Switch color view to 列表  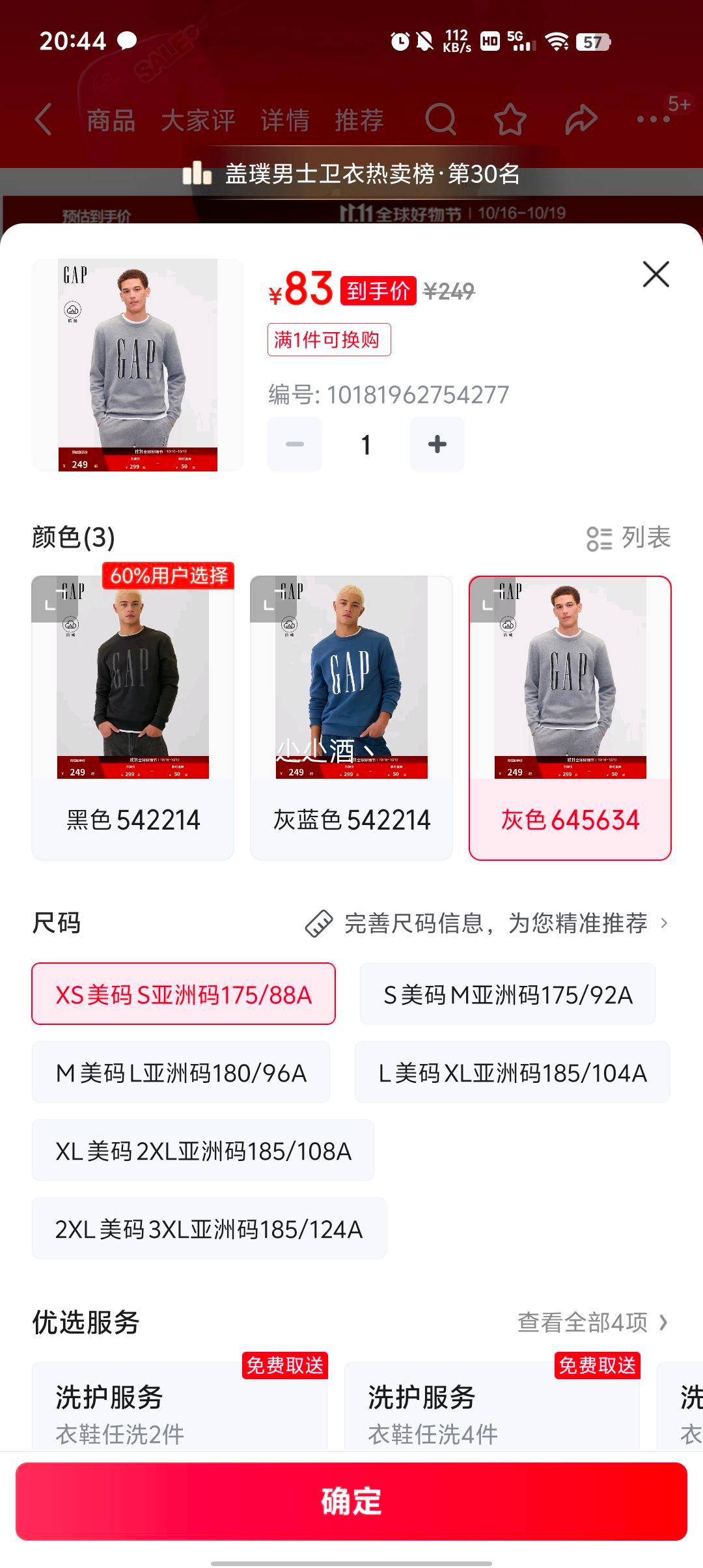click(x=628, y=538)
